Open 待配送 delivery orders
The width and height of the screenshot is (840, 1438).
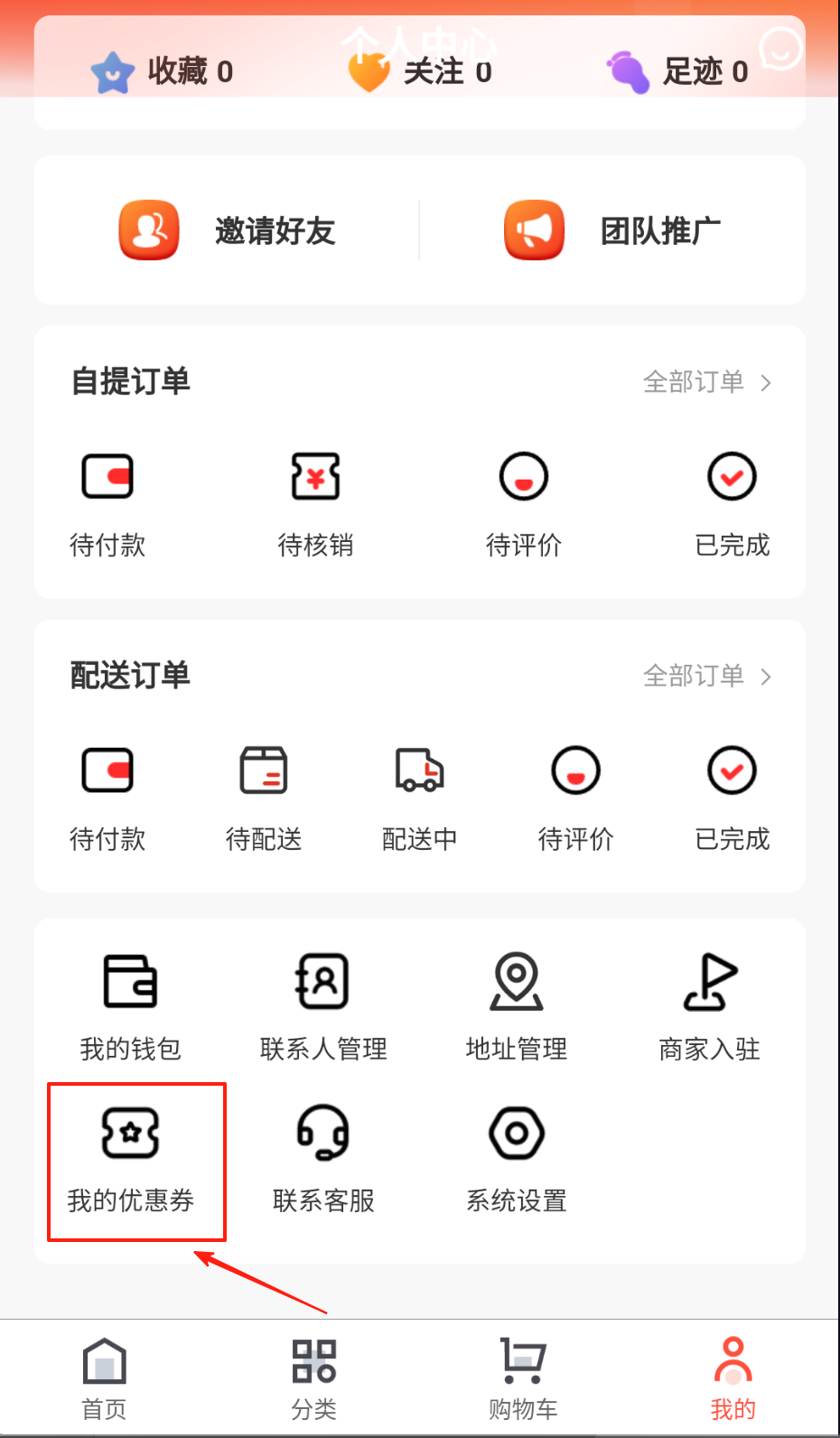click(264, 796)
